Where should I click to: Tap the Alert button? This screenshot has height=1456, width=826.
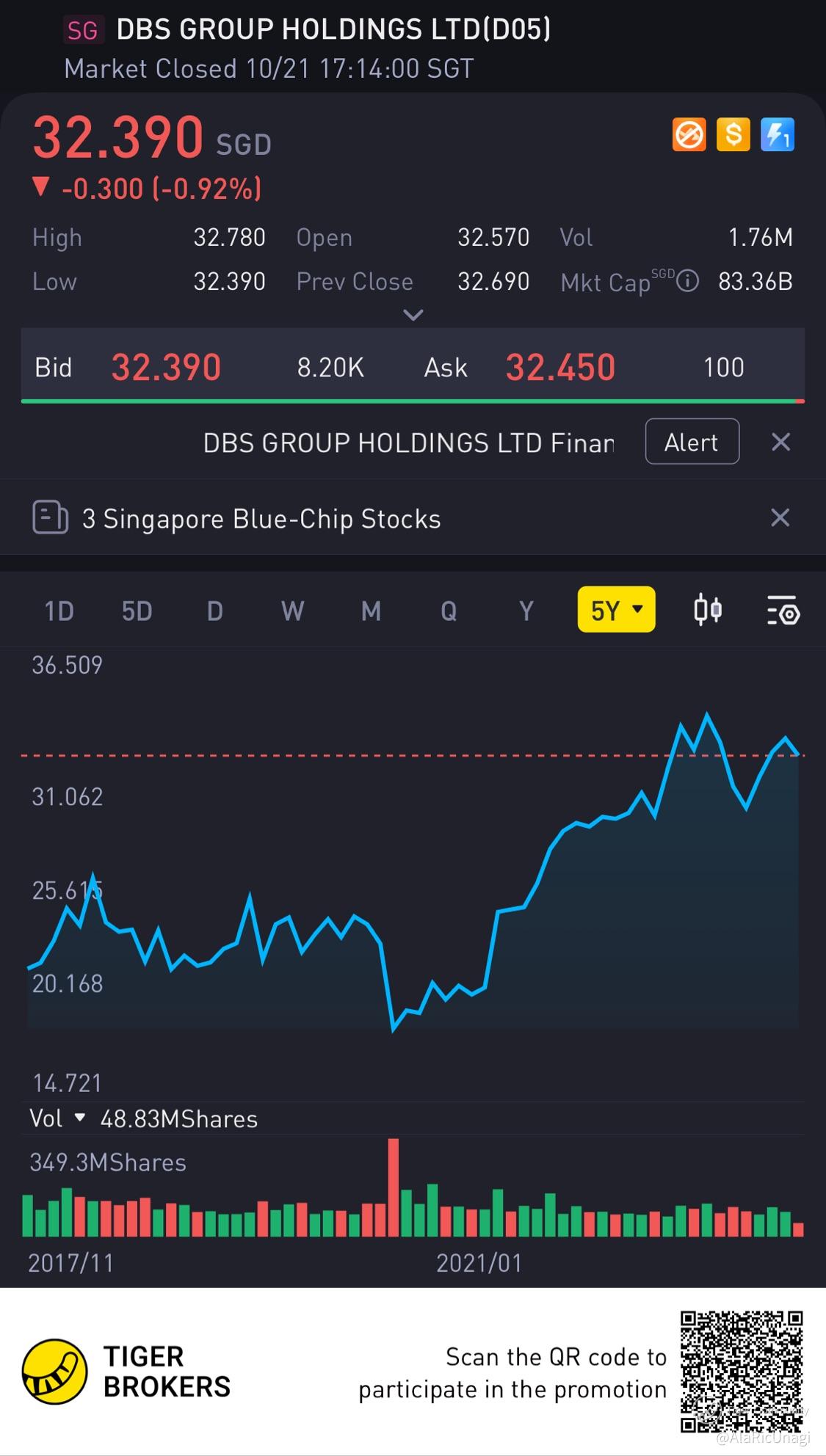(692, 442)
